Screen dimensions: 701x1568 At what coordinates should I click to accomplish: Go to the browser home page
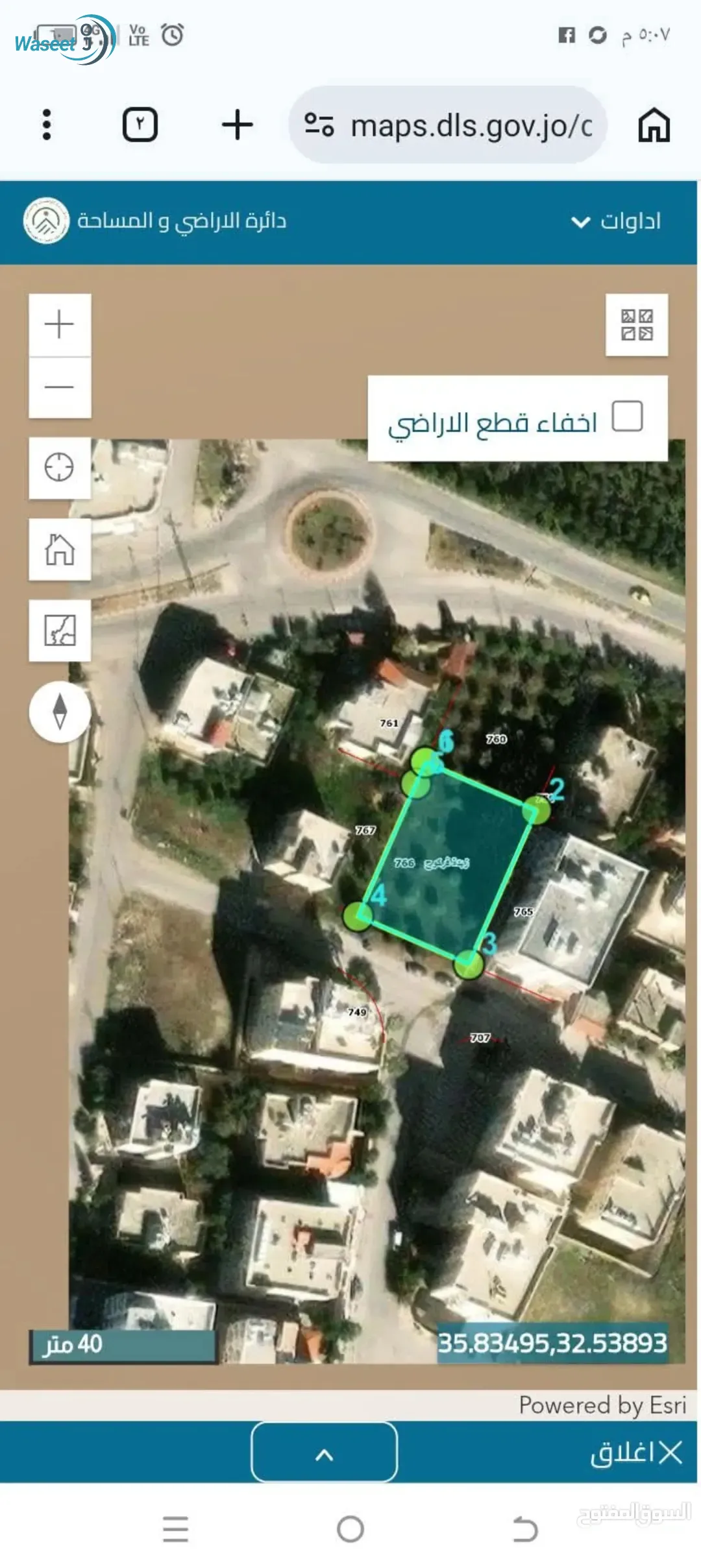tap(654, 125)
